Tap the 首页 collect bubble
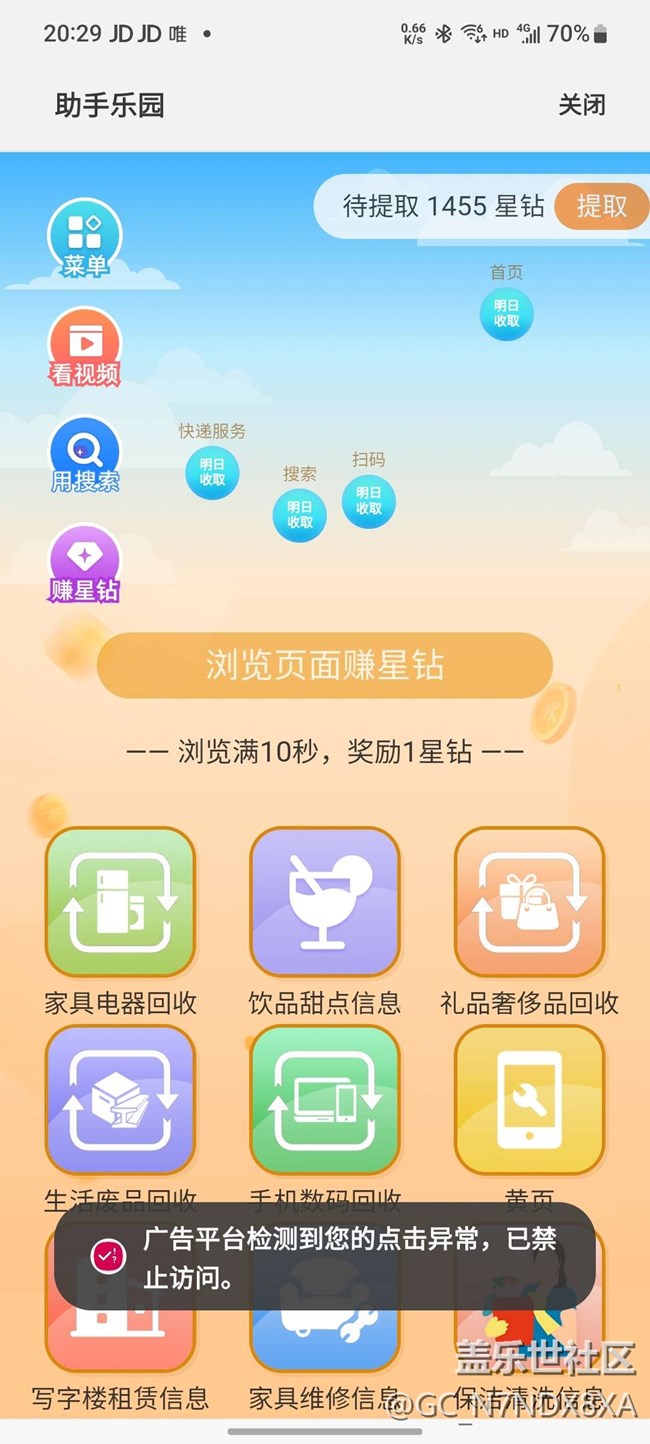The image size is (650, 1444). click(x=506, y=313)
